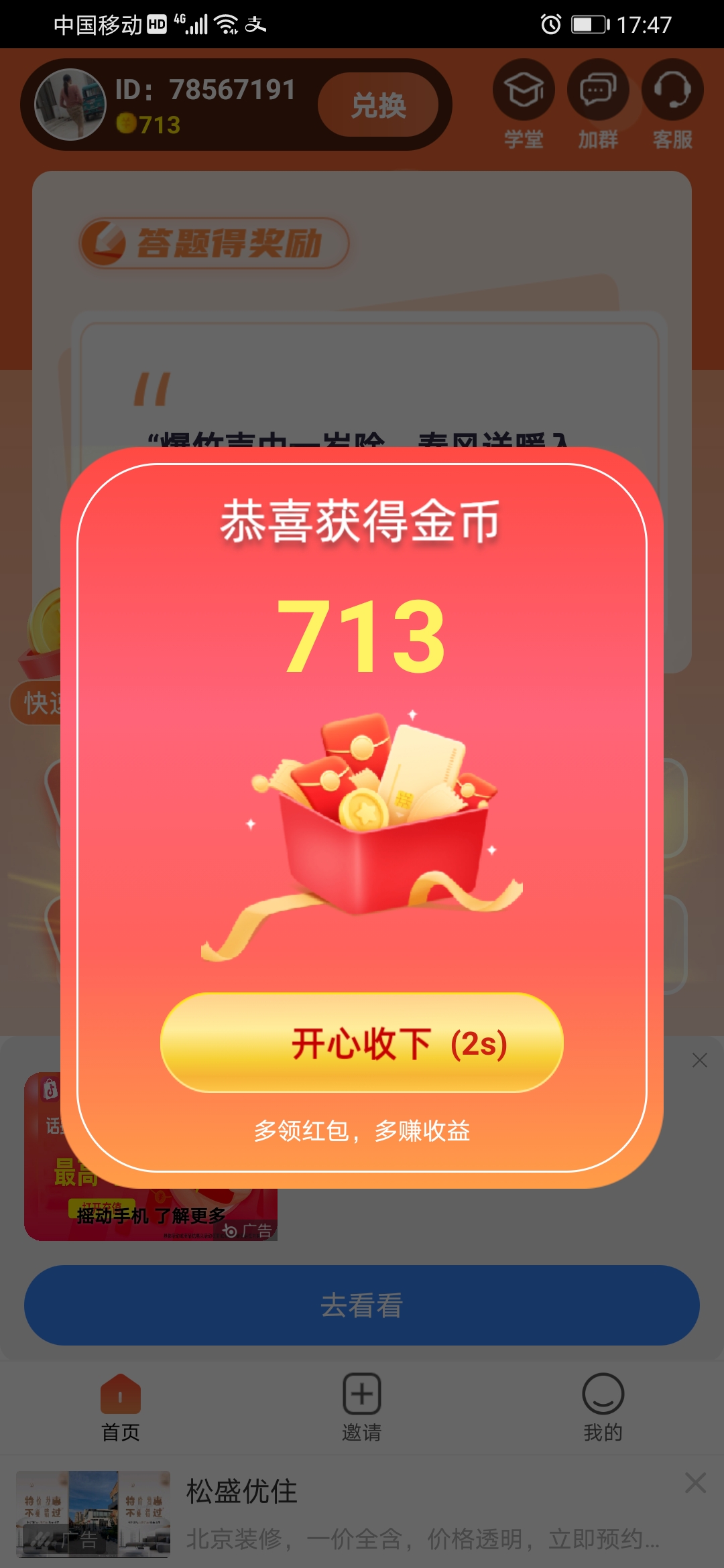
Task: Contact 客服 customer service
Action: (x=672, y=105)
